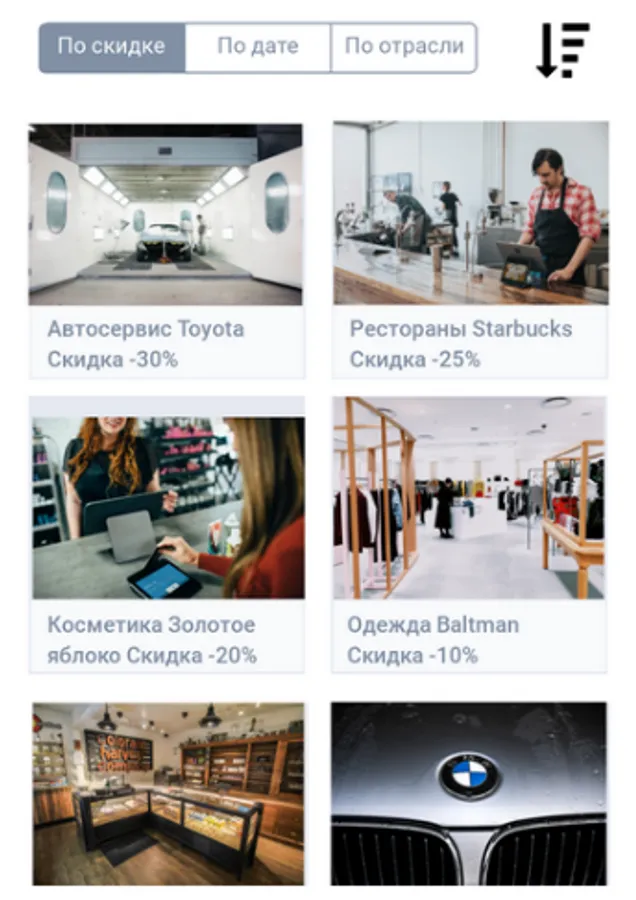Switch to the По дате tab
The image size is (636, 900).
click(257, 47)
